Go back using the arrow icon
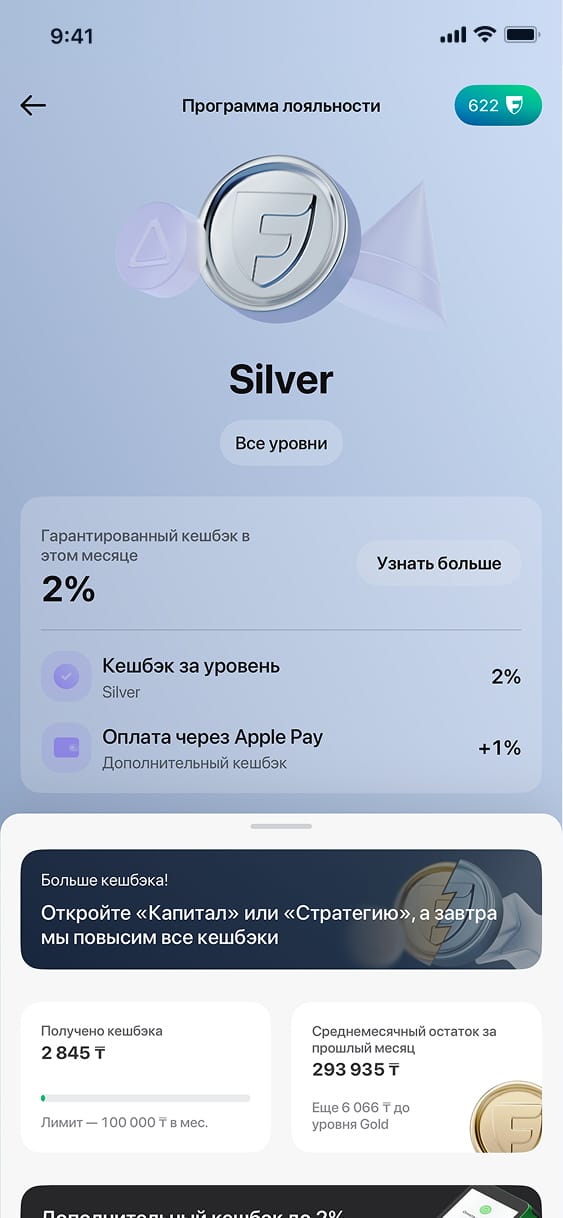 pos(33,105)
